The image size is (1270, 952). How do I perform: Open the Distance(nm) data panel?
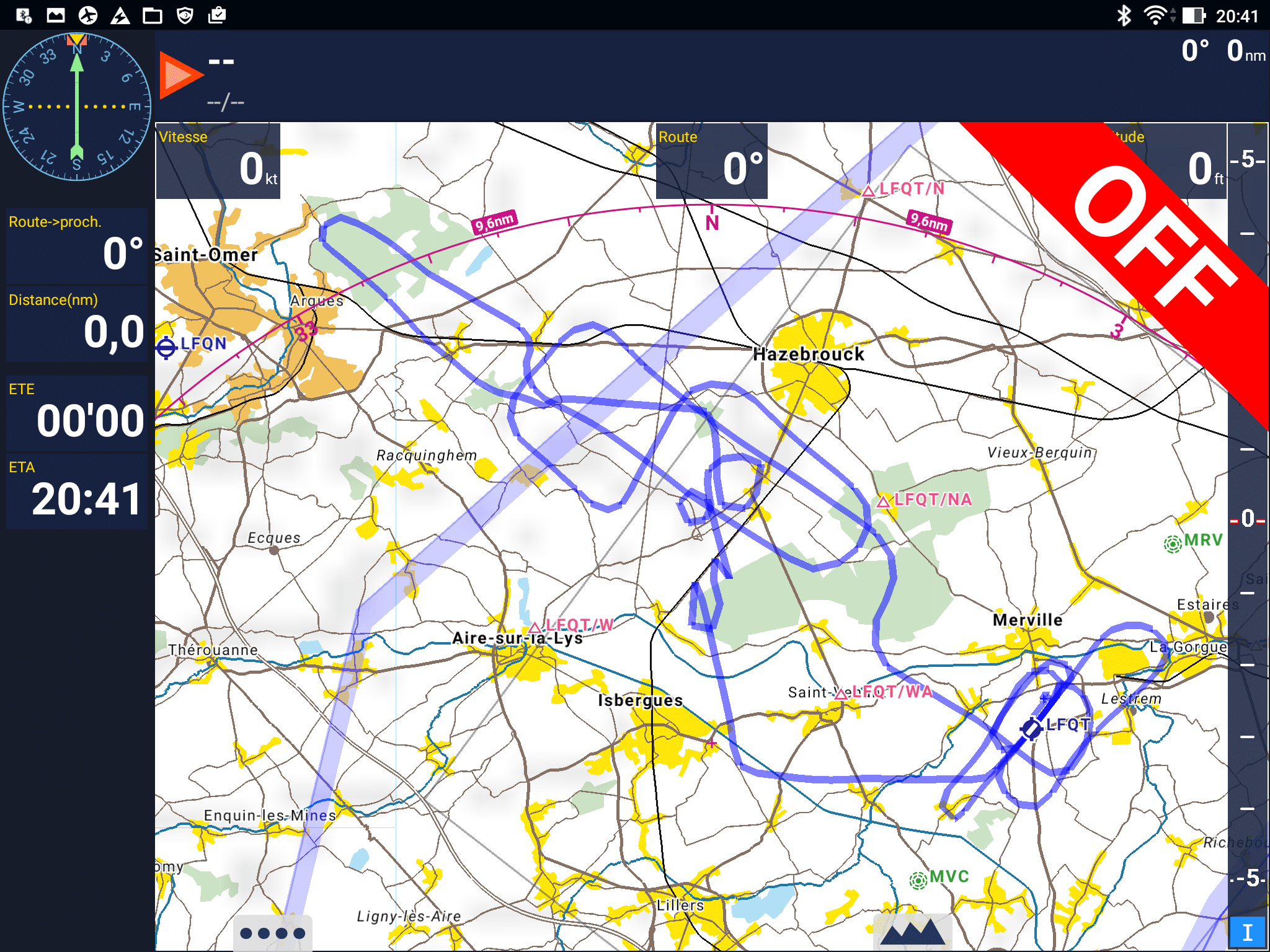[x=77, y=324]
